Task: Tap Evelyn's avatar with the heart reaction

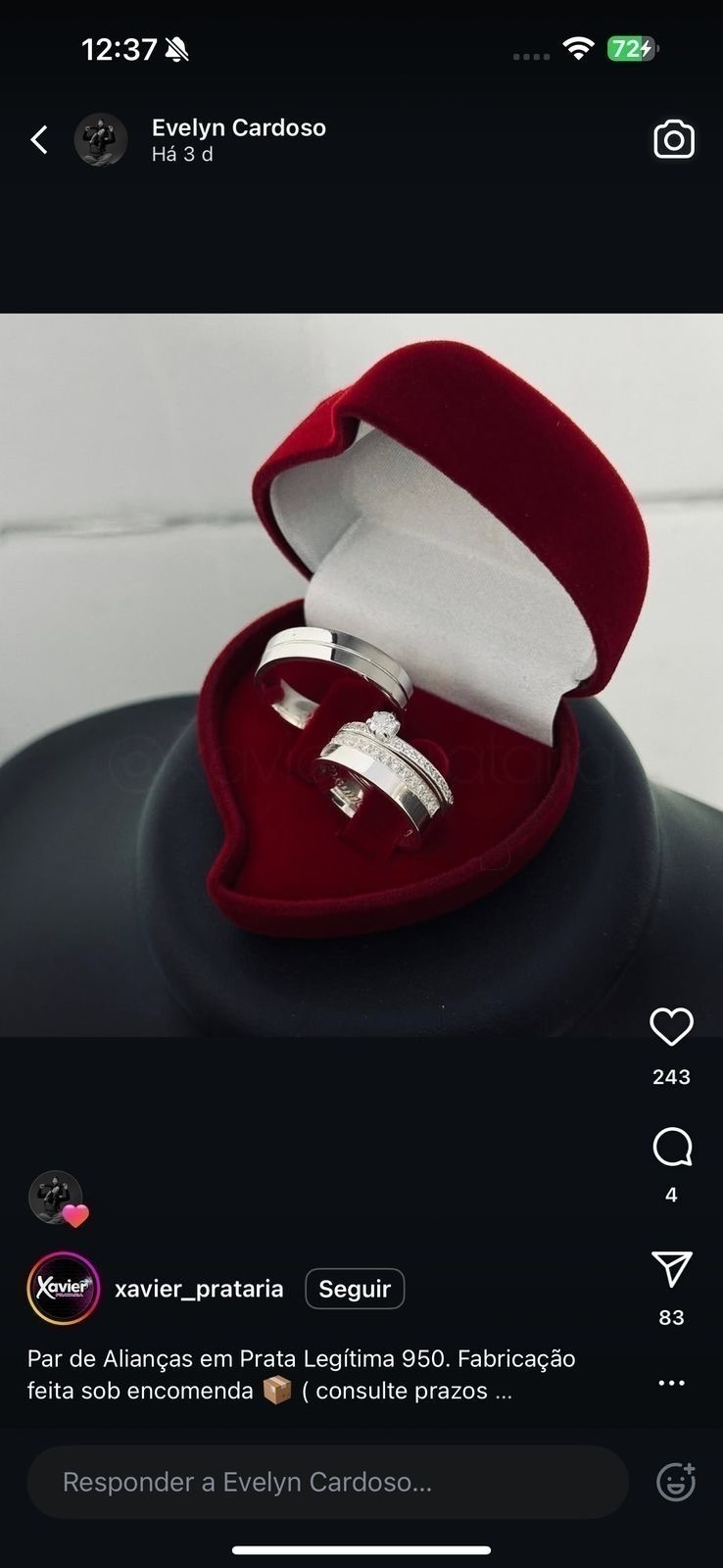Action: (58, 1199)
